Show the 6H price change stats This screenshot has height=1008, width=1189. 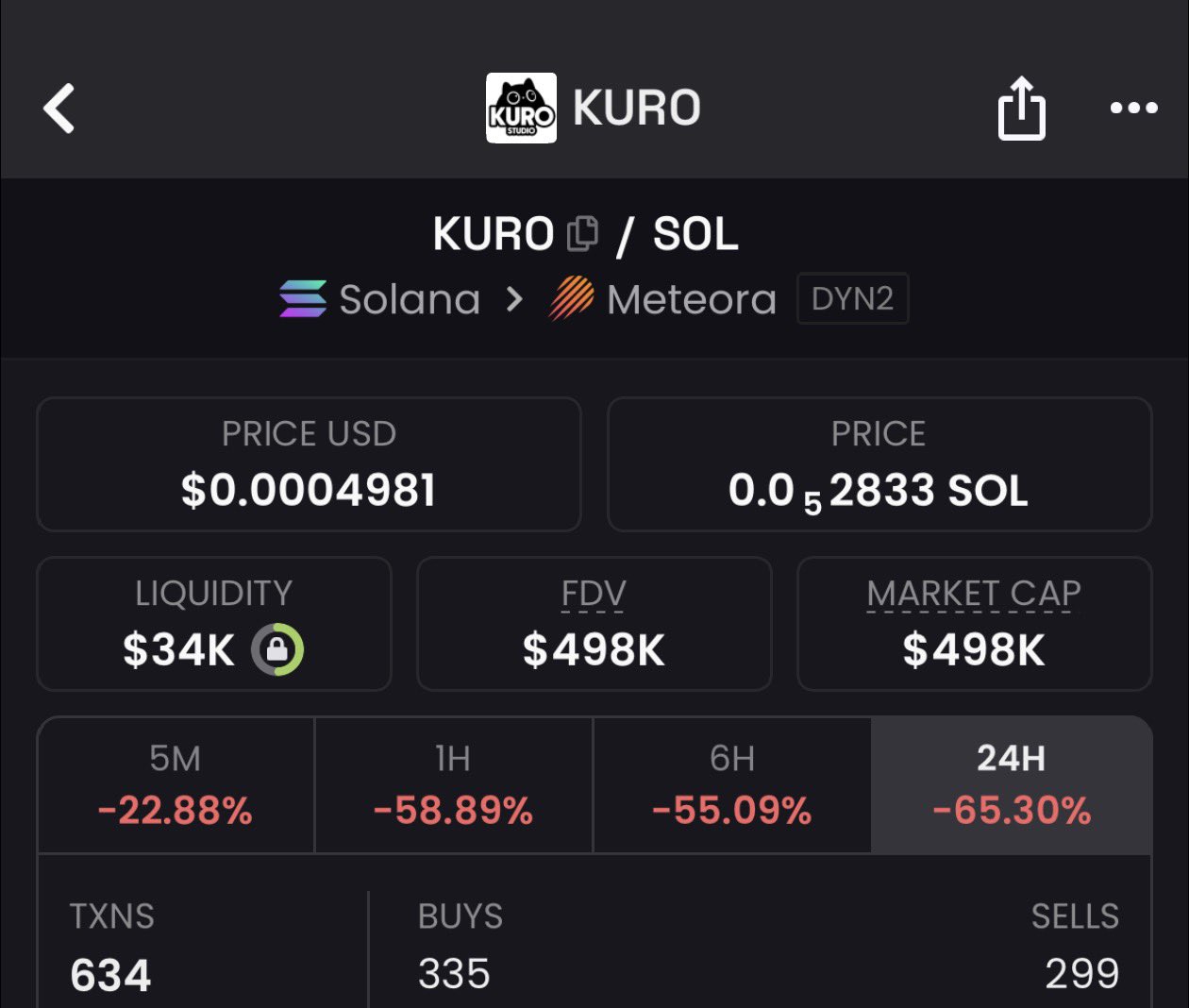click(731, 785)
